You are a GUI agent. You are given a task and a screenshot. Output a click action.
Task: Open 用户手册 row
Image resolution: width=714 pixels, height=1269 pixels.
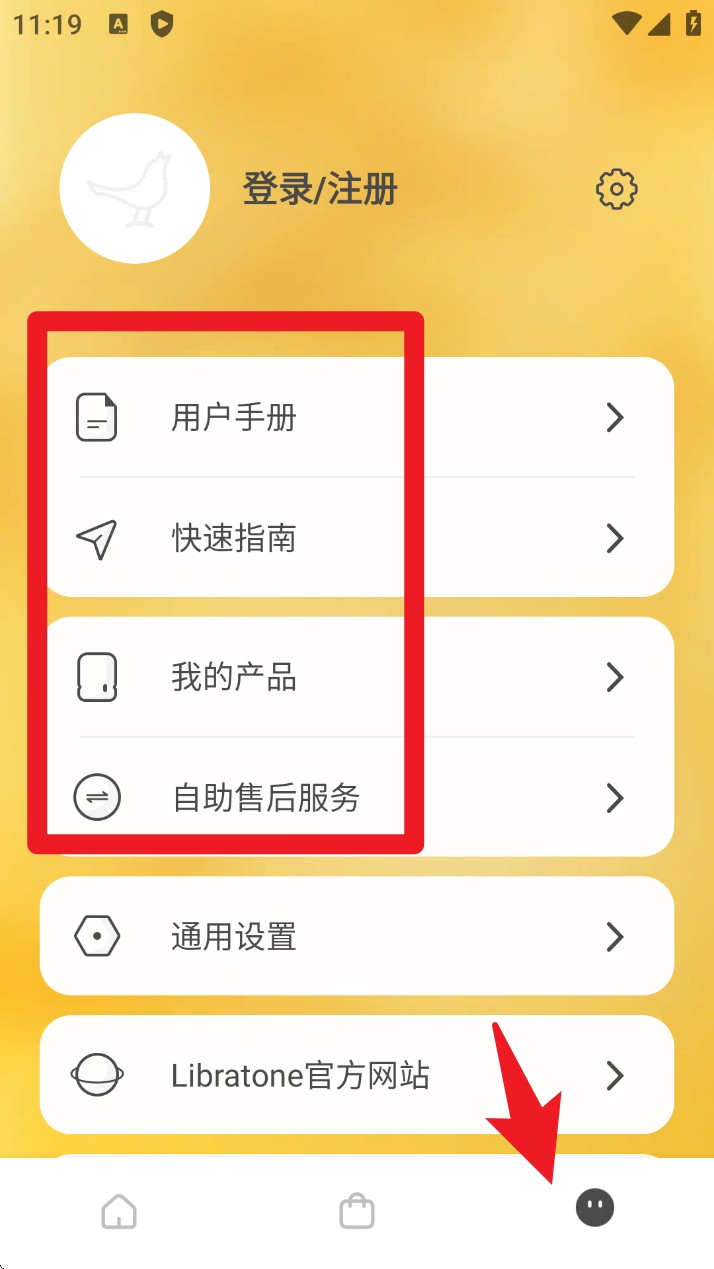click(357, 417)
